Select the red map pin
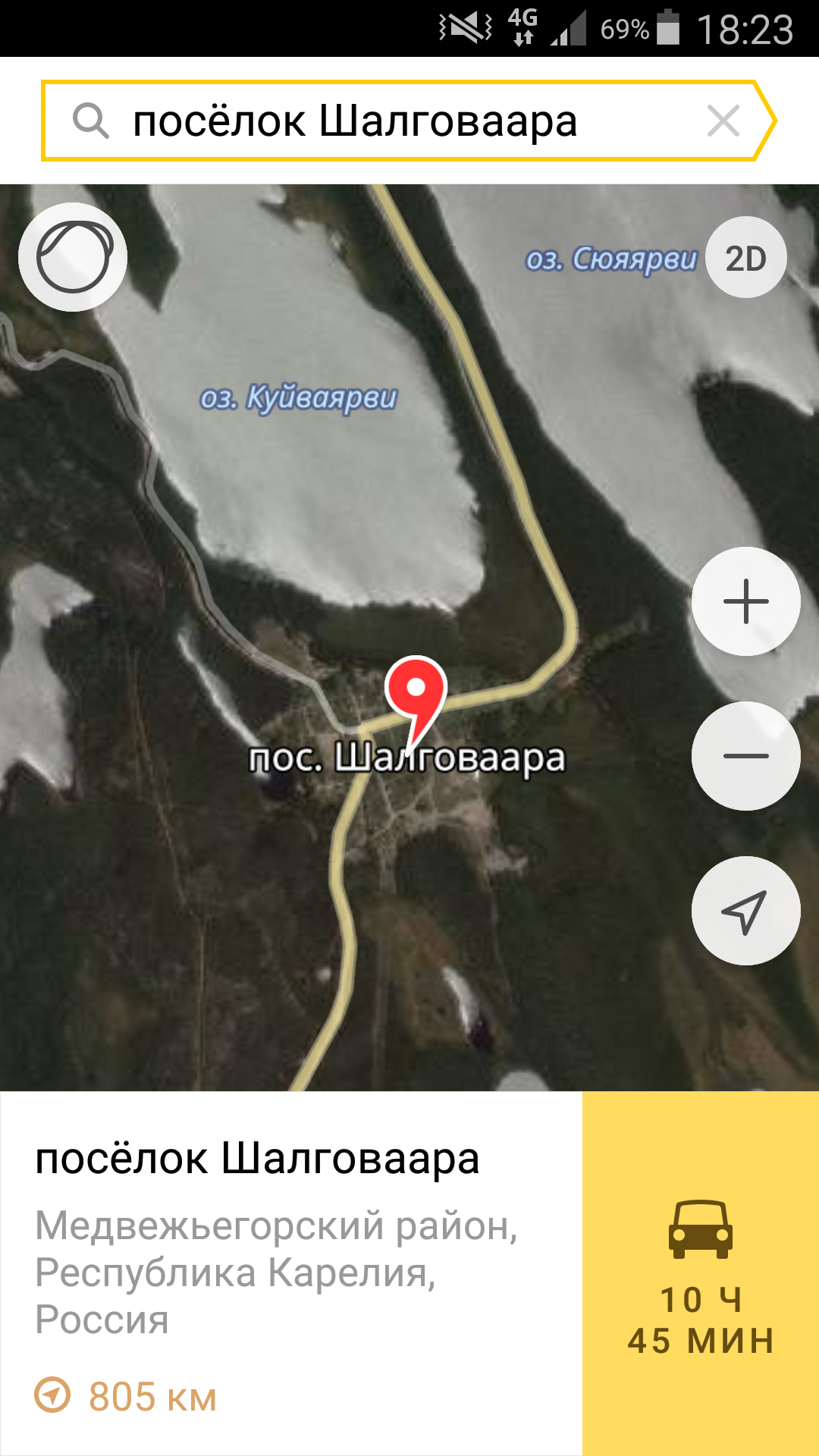The image size is (819, 1456). [416, 692]
